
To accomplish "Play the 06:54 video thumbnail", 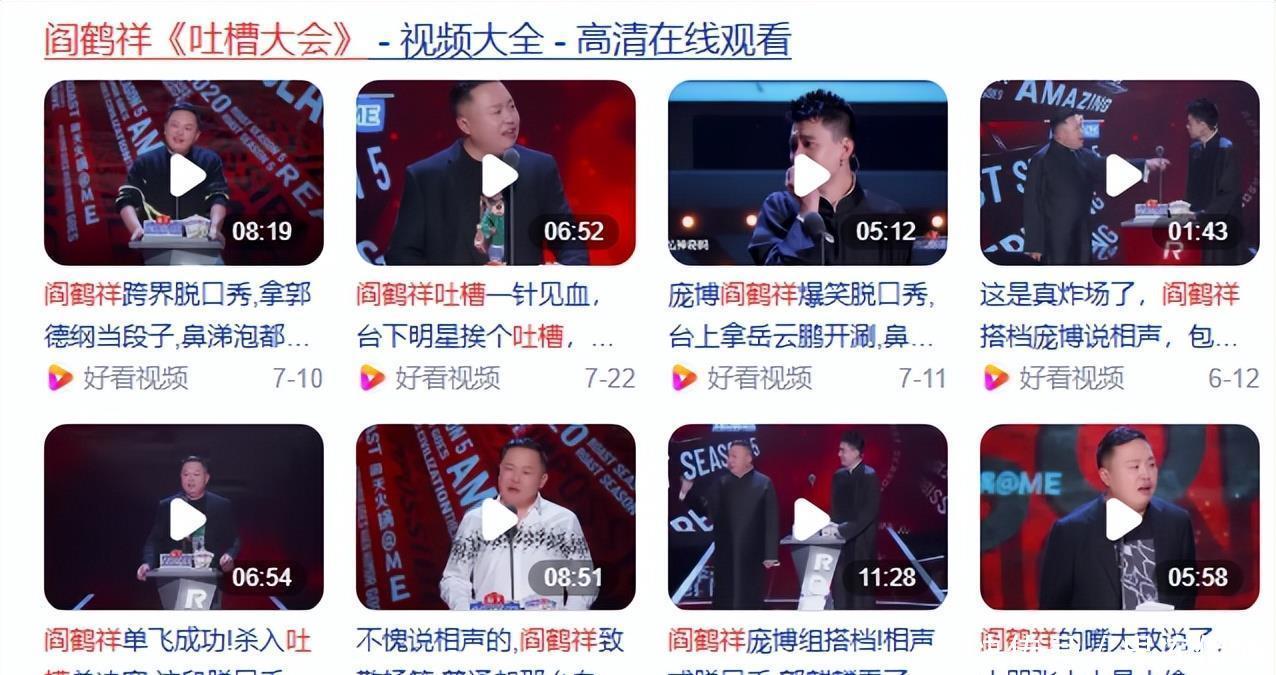I will [186, 518].
